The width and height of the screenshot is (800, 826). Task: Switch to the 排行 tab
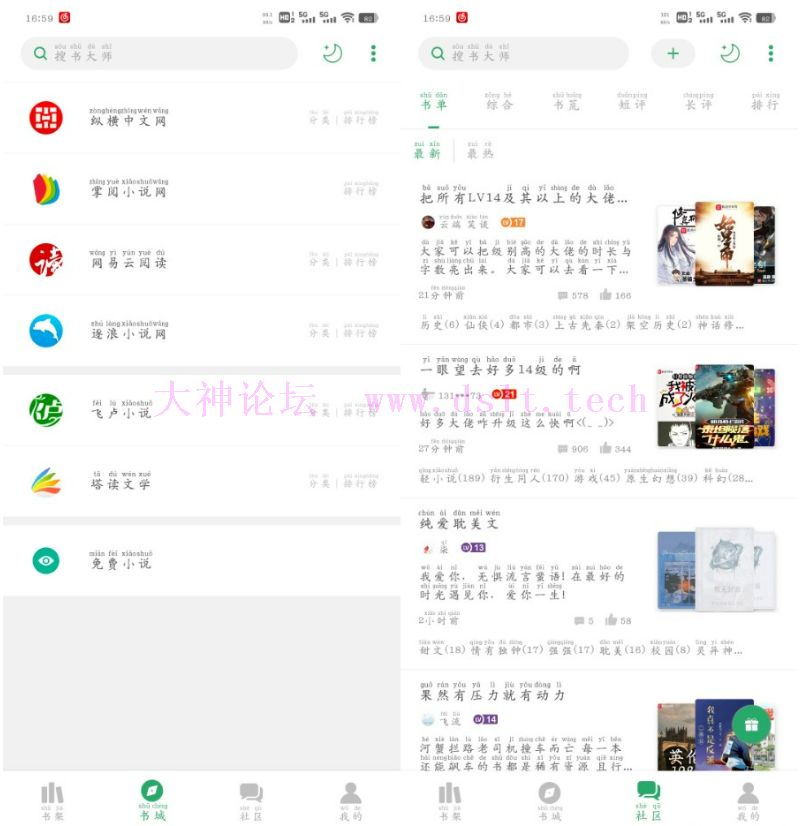[x=765, y=102]
